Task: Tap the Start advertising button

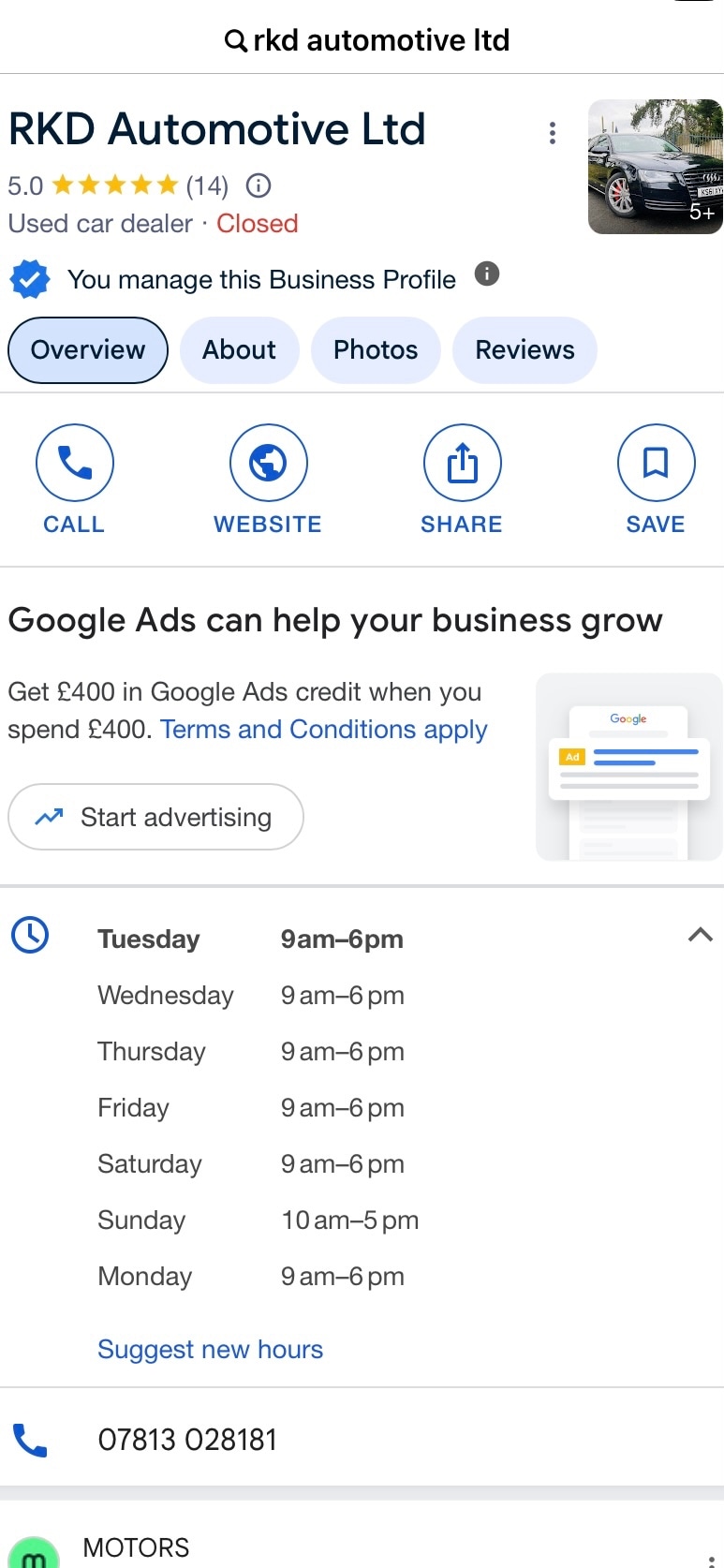Action: 155,817
